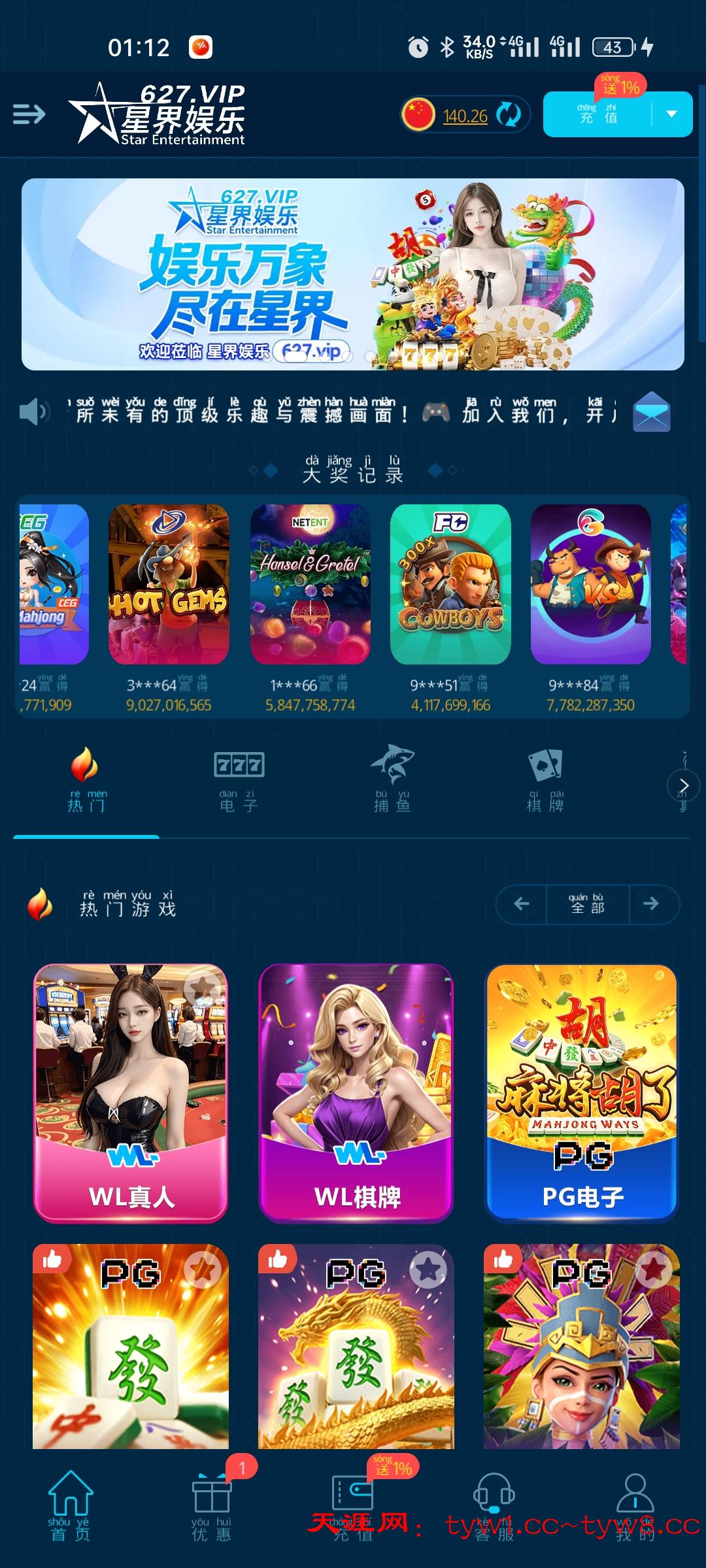Viewport: 706px width, 1568px height.
Task: Open the PG电子 Mahjong Ways card
Action: (582, 1092)
